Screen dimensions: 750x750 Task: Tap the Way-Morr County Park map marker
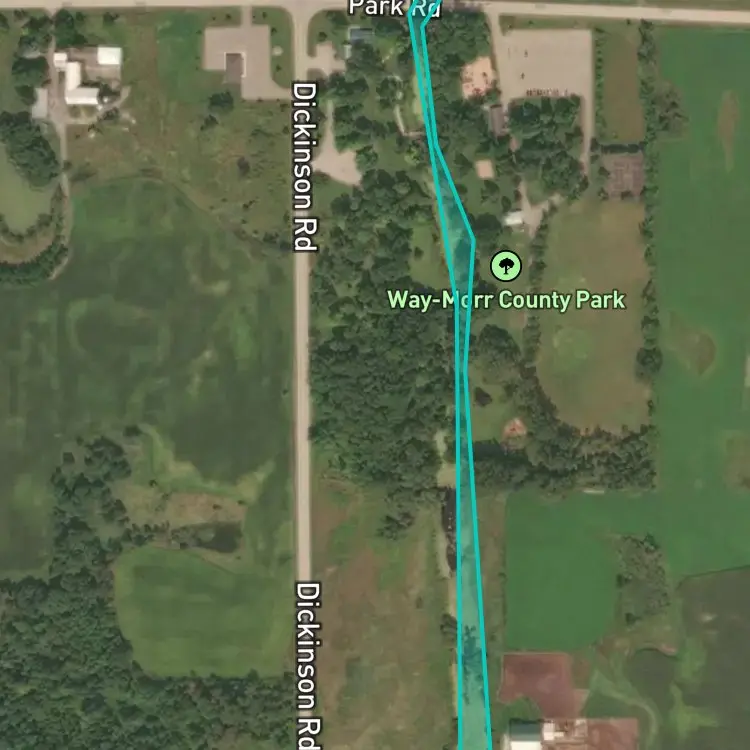(506, 265)
